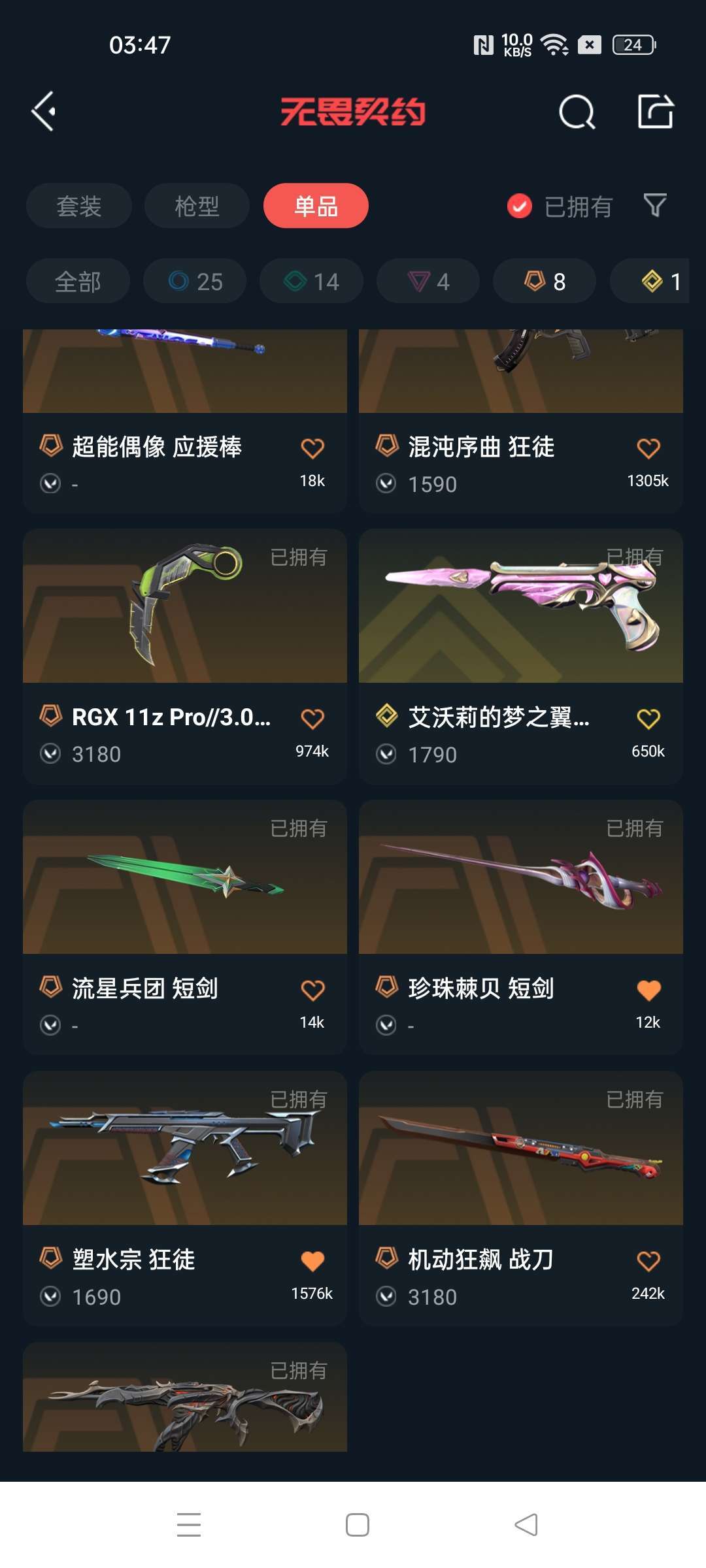Tap the share icon in the top bar
The image size is (706, 1568).
[656, 111]
